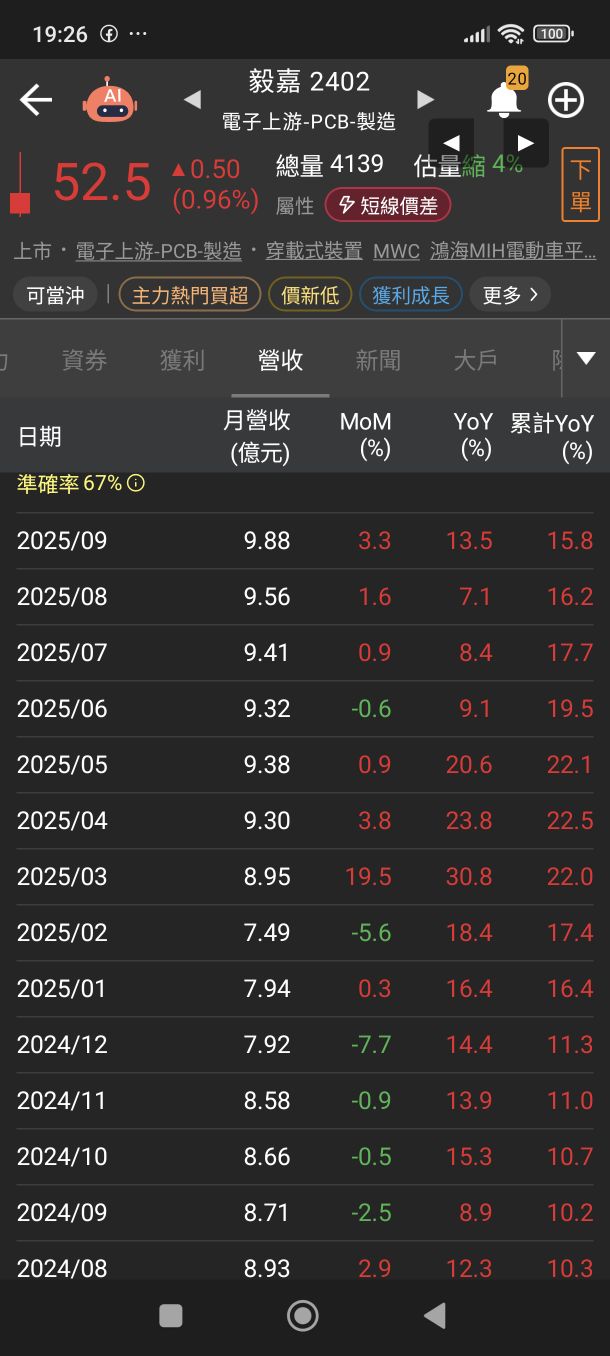Select the 短線價差 attribute chip
Image resolution: width=610 pixels, height=1356 pixels.
388,205
